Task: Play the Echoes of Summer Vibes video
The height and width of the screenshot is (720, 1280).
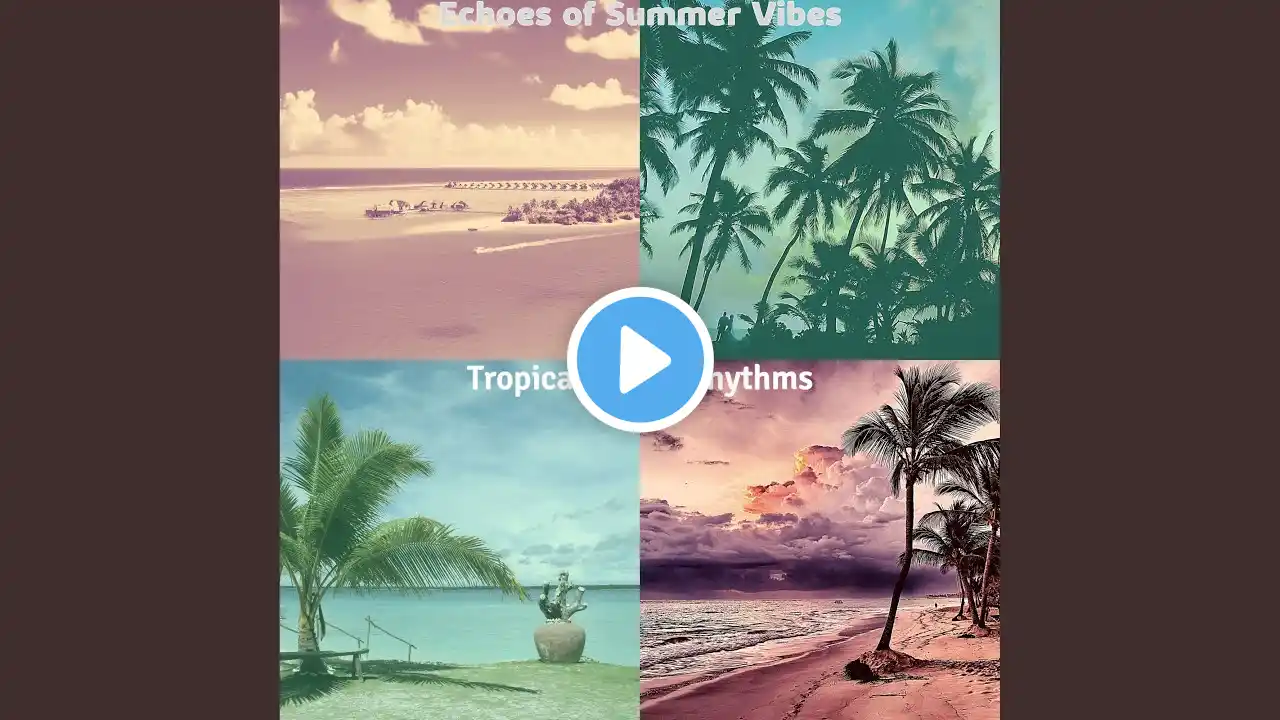Action: point(640,359)
